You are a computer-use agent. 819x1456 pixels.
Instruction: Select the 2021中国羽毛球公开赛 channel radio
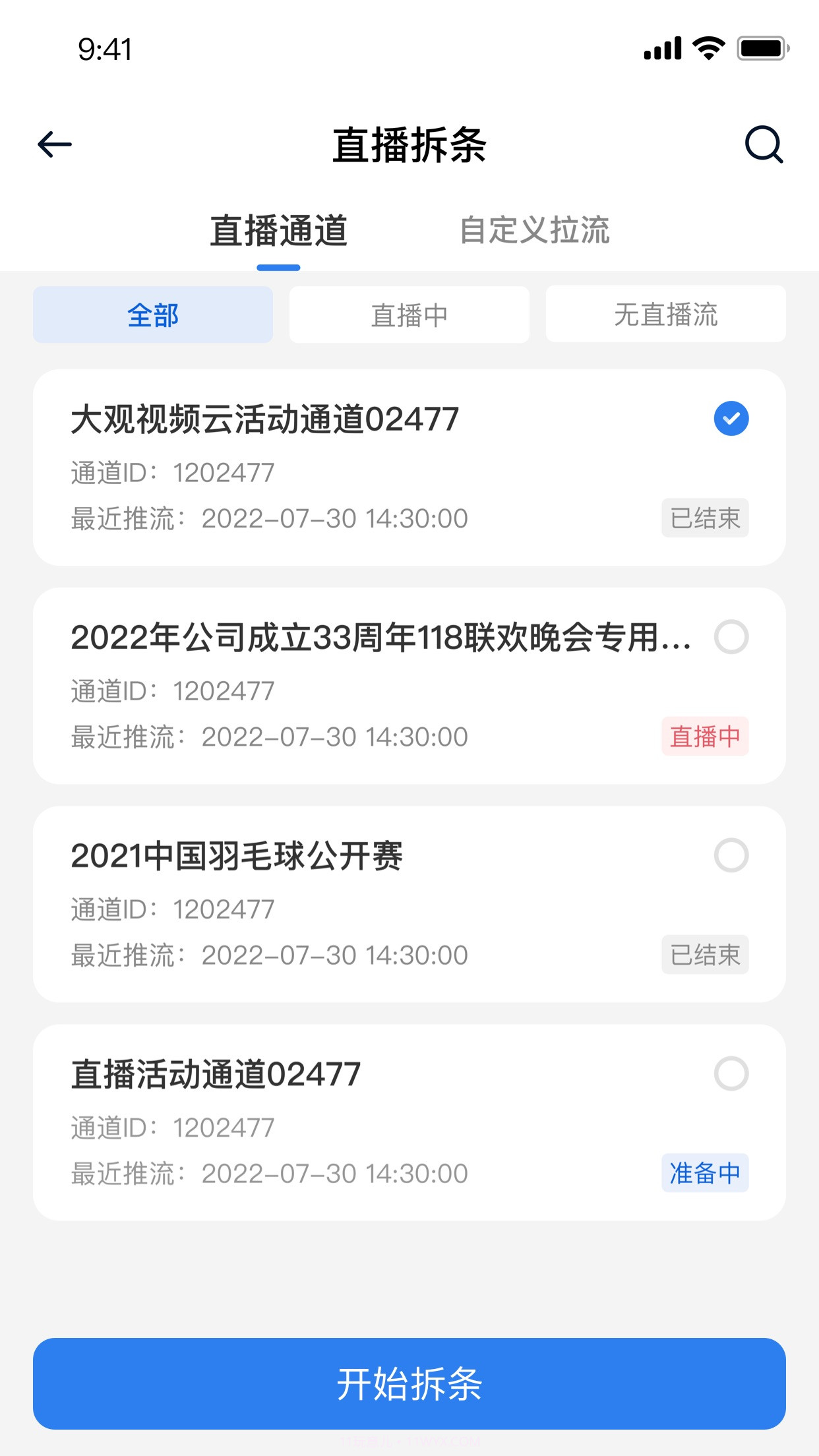pos(732,857)
